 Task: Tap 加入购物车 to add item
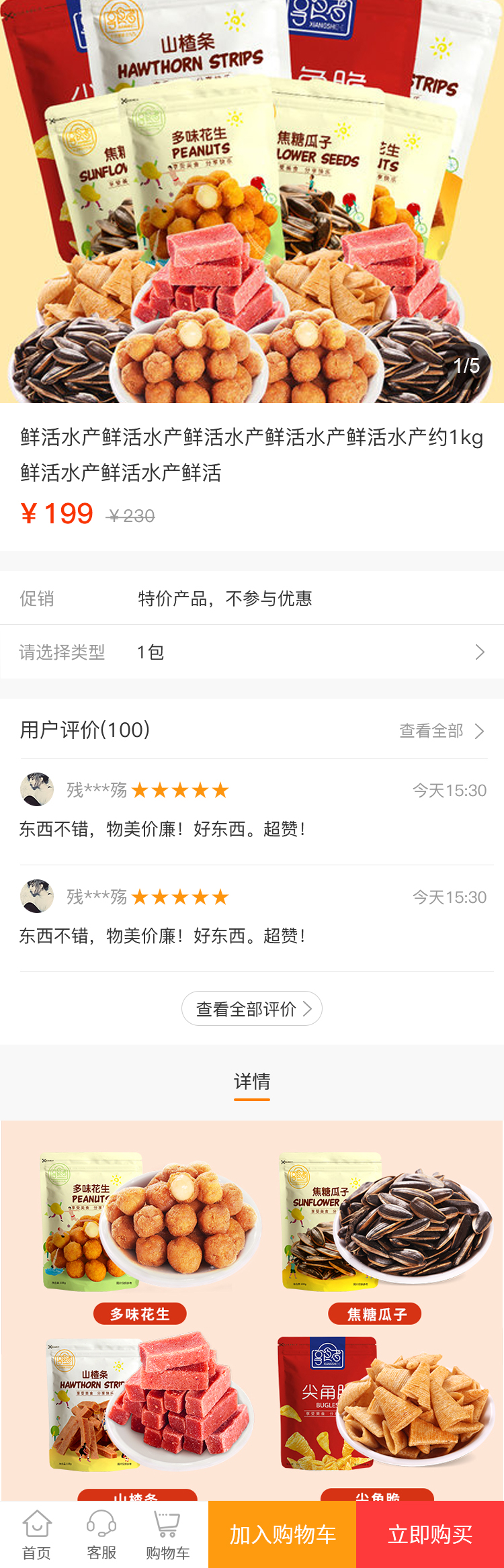282,1535
